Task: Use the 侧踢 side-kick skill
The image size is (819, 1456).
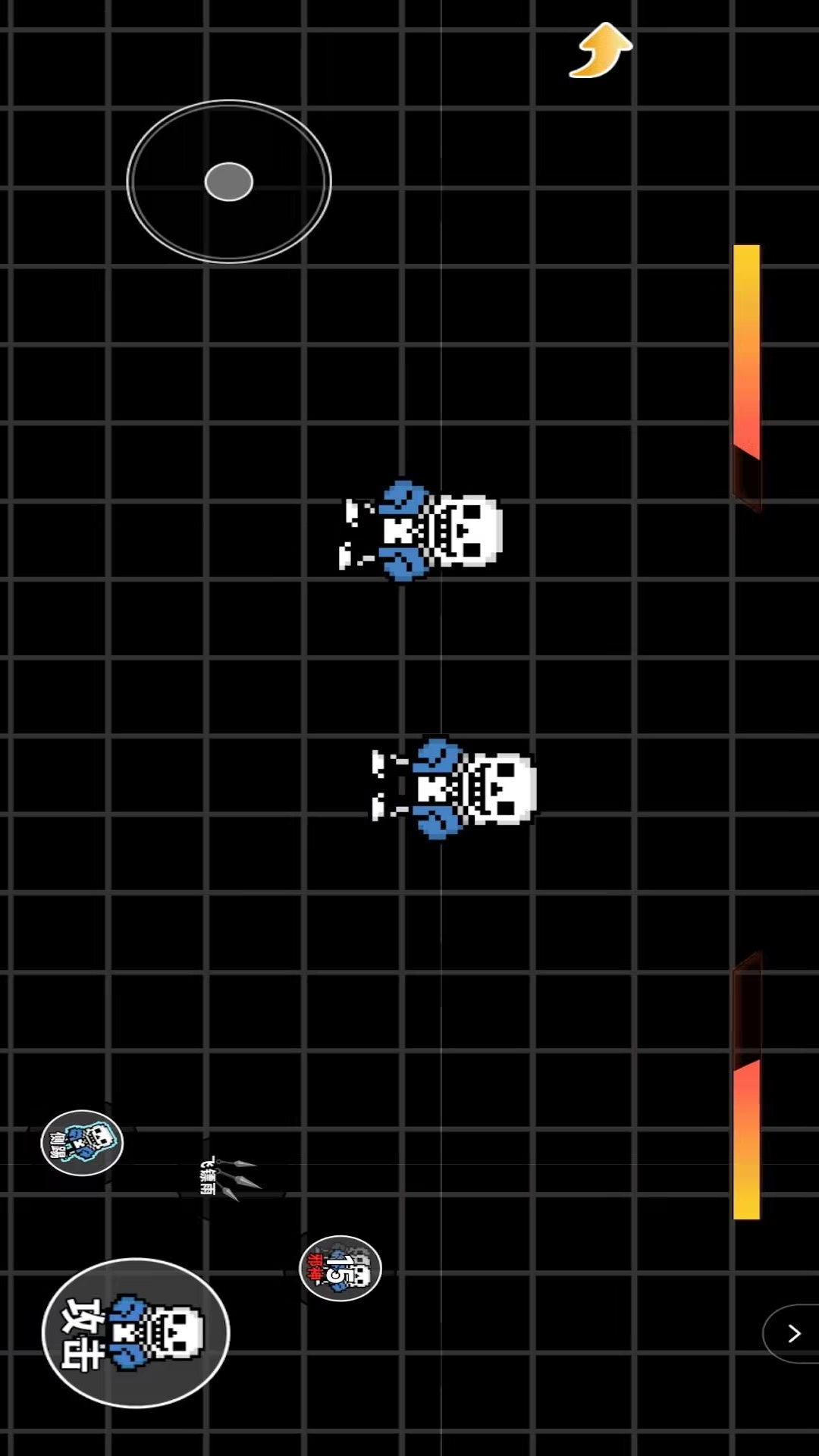Action: click(x=82, y=1142)
